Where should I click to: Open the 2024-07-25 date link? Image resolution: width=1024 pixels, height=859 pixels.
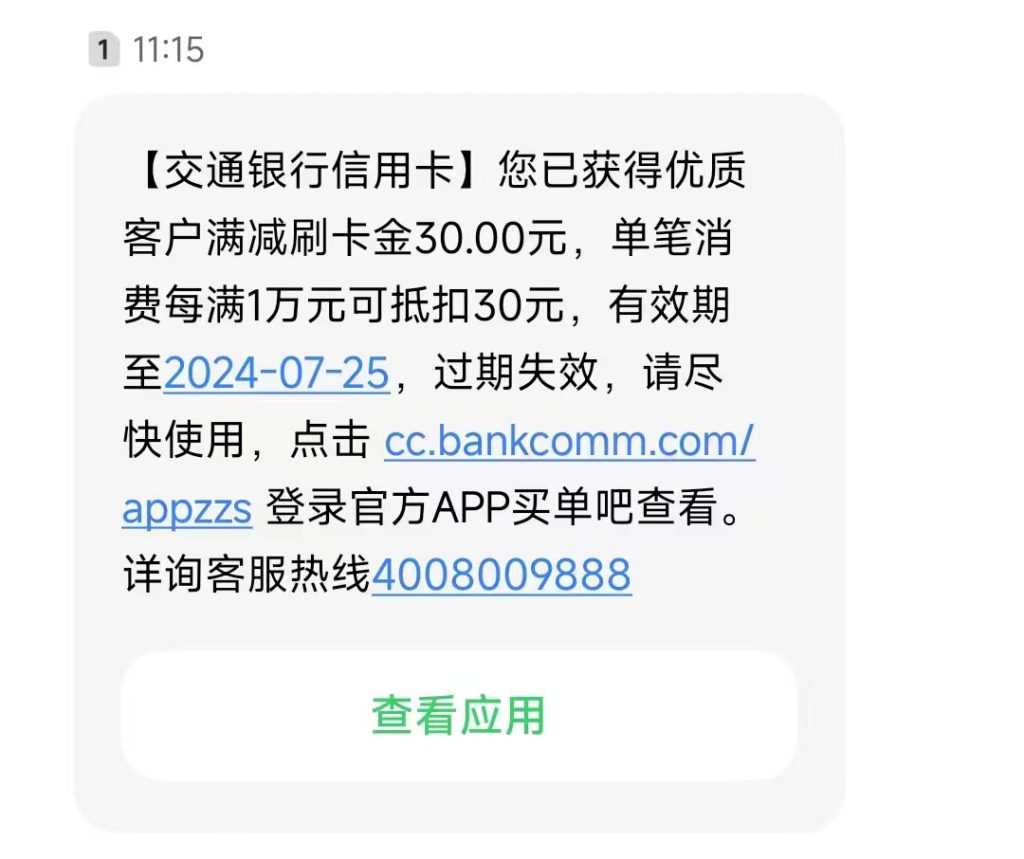click(275, 373)
